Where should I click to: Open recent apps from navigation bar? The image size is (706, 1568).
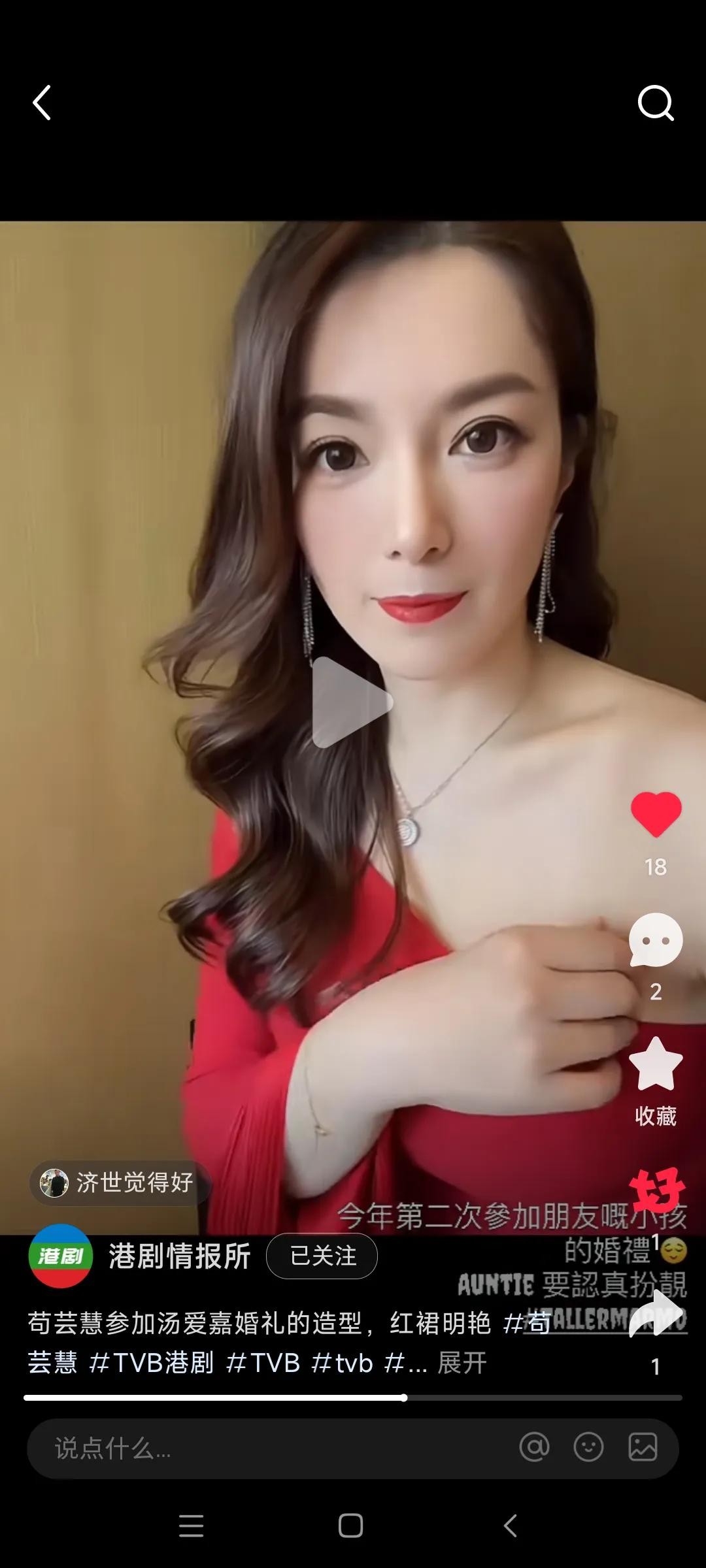pyautogui.click(x=191, y=1526)
